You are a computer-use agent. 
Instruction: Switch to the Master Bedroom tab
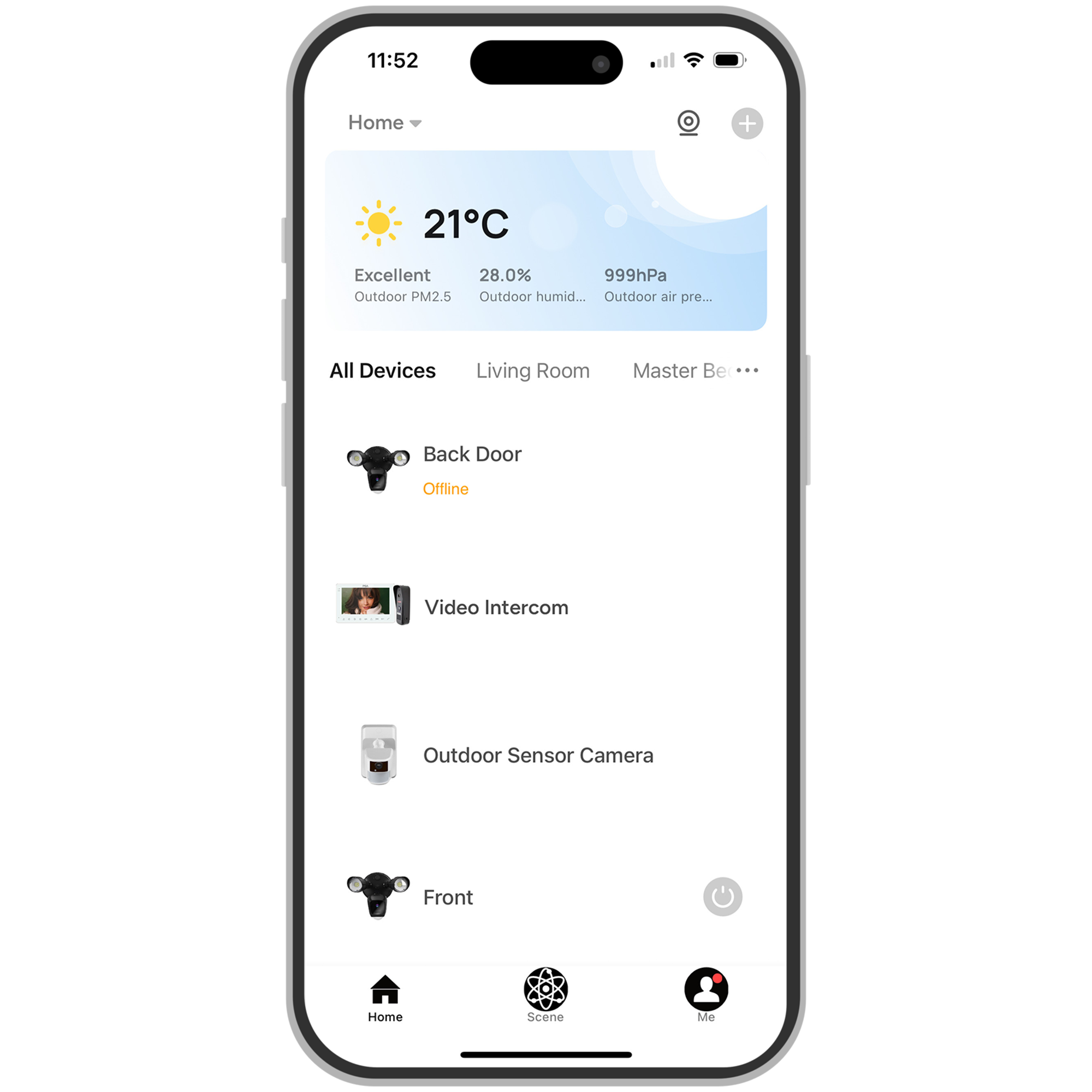point(678,371)
